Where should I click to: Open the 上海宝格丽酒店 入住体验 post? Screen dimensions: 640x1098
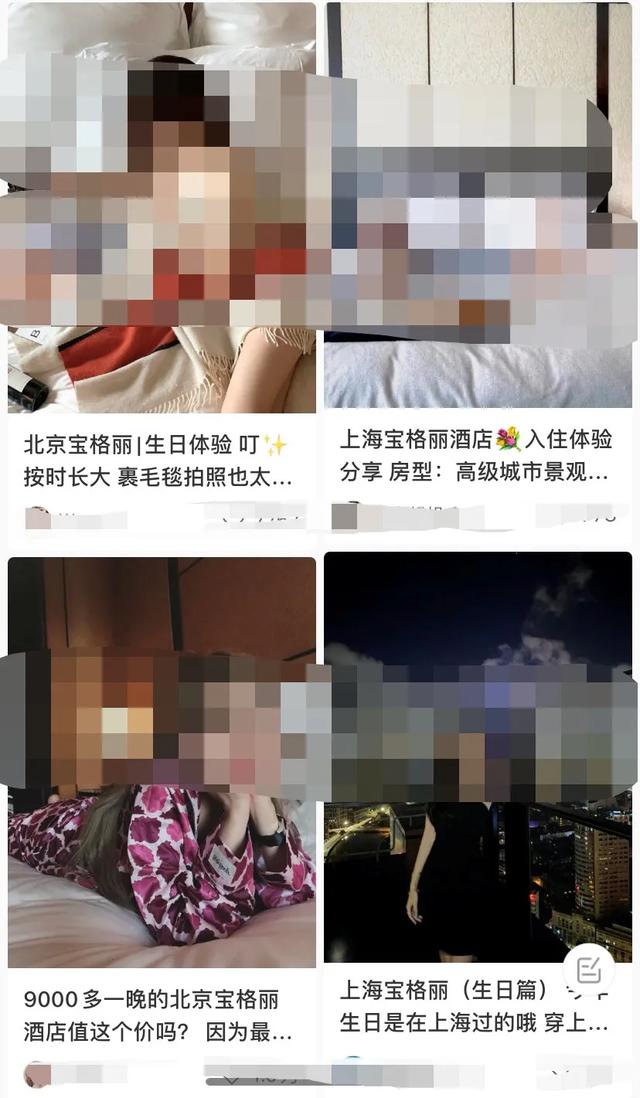pyautogui.click(x=477, y=455)
